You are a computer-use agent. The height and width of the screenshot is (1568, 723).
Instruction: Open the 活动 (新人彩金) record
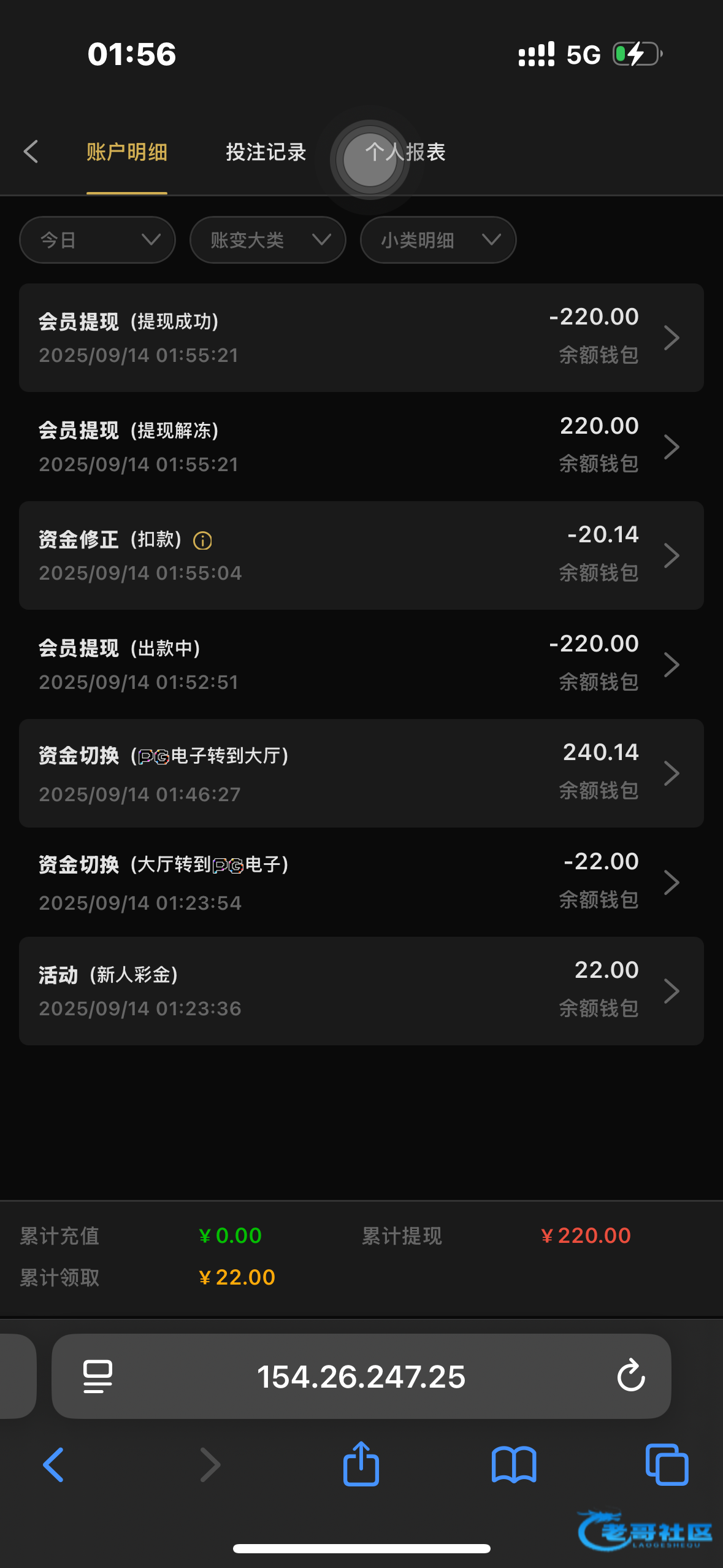(x=361, y=991)
